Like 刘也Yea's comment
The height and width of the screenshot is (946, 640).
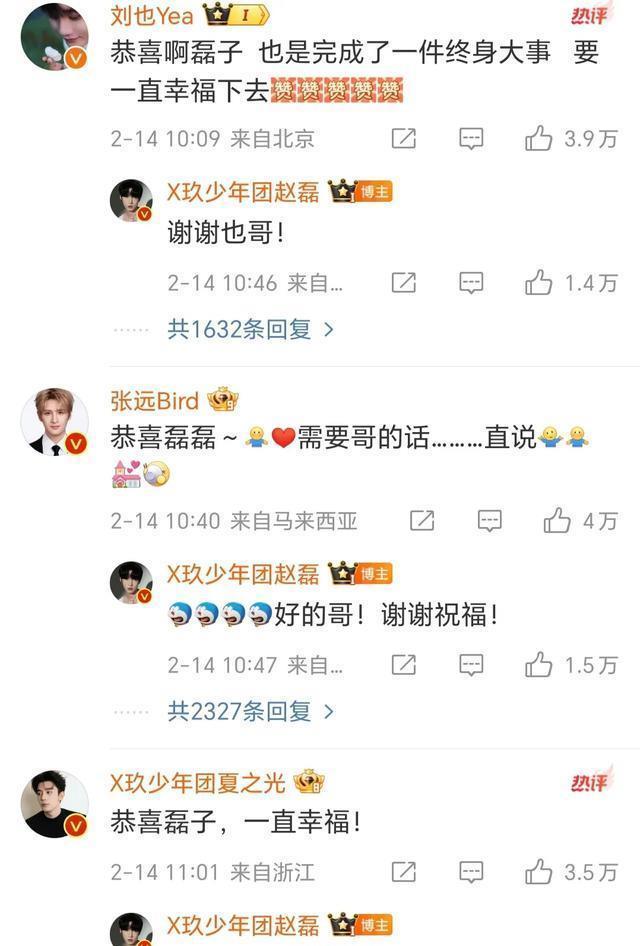coord(539,139)
